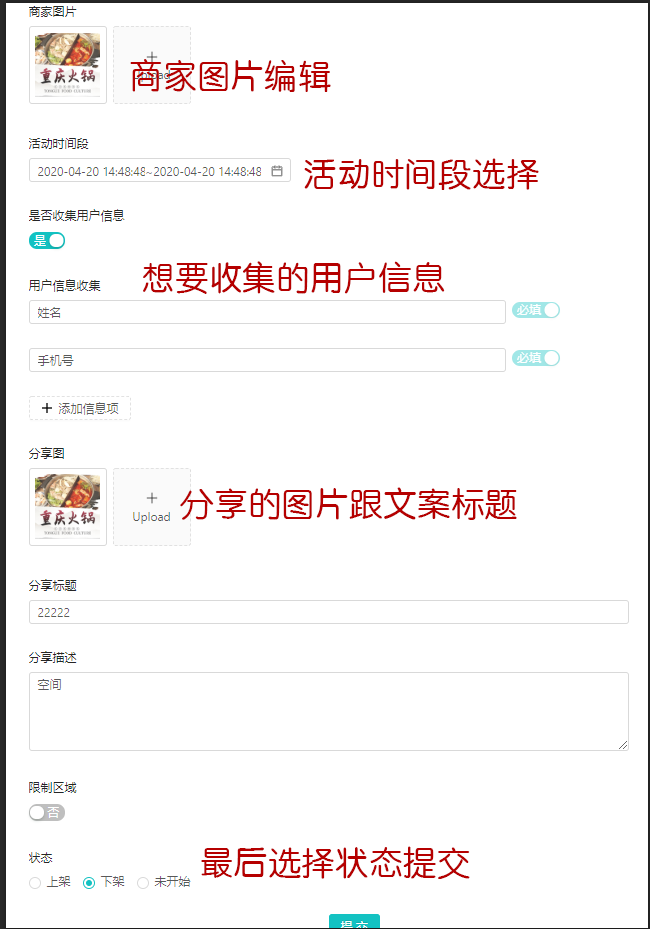This screenshot has width=650, height=929.
Task: Select the 未开始 status option
Action: click(143, 883)
